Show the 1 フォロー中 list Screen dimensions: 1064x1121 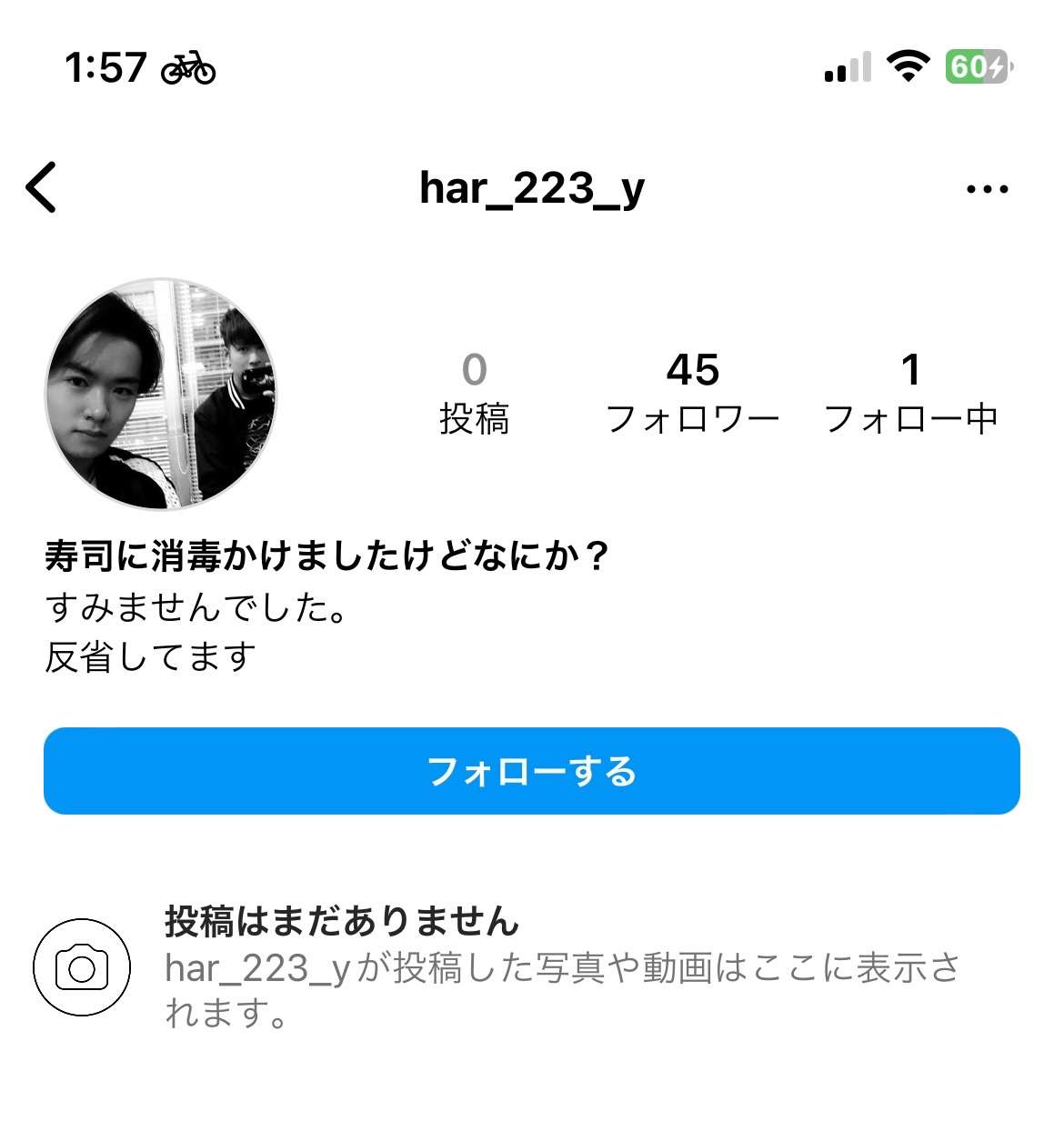click(910, 393)
